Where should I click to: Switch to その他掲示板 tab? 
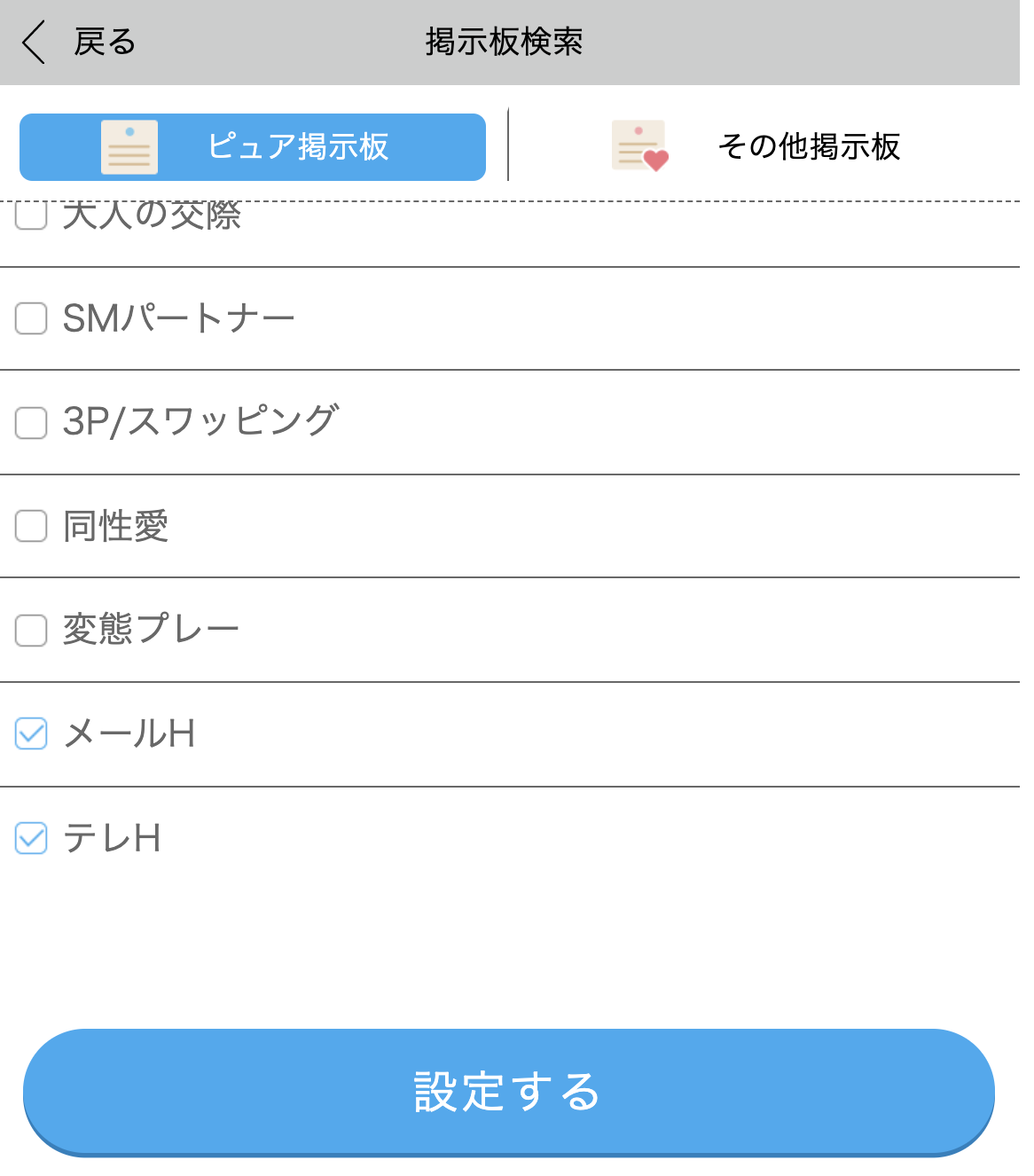[x=763, y=147]
